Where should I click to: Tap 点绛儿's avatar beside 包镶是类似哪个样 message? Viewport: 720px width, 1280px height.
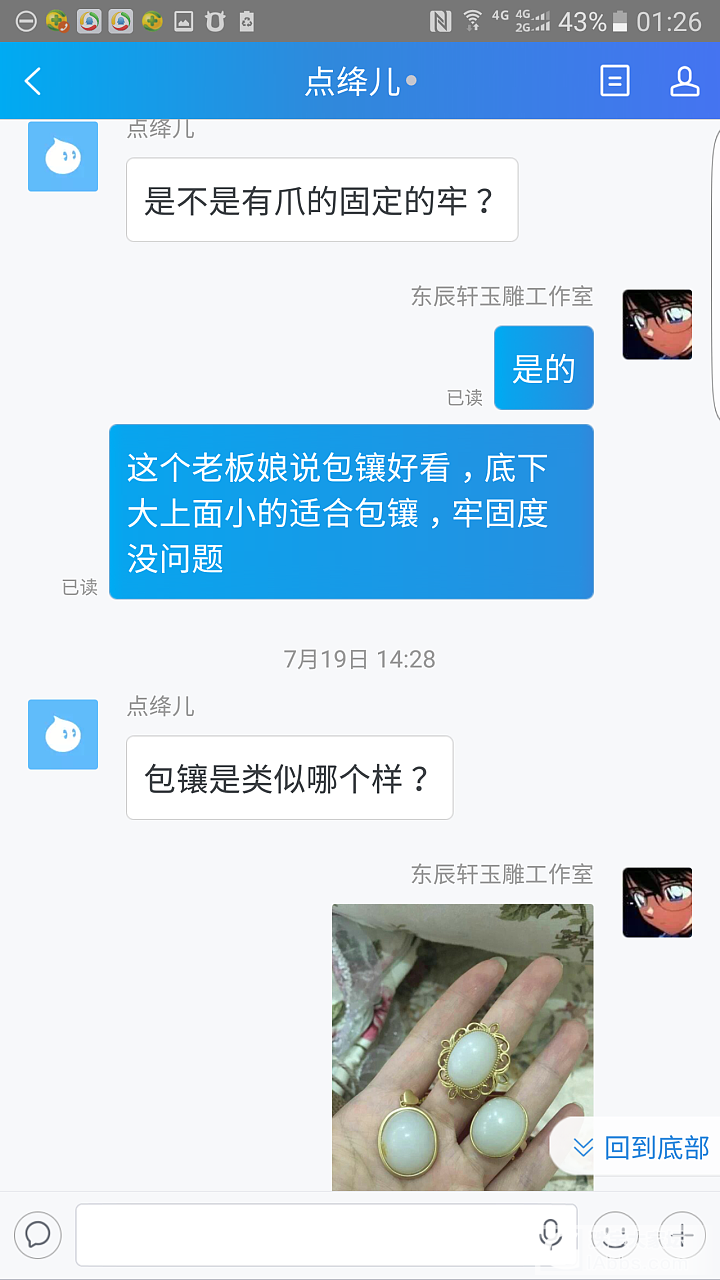pos(63,734)
